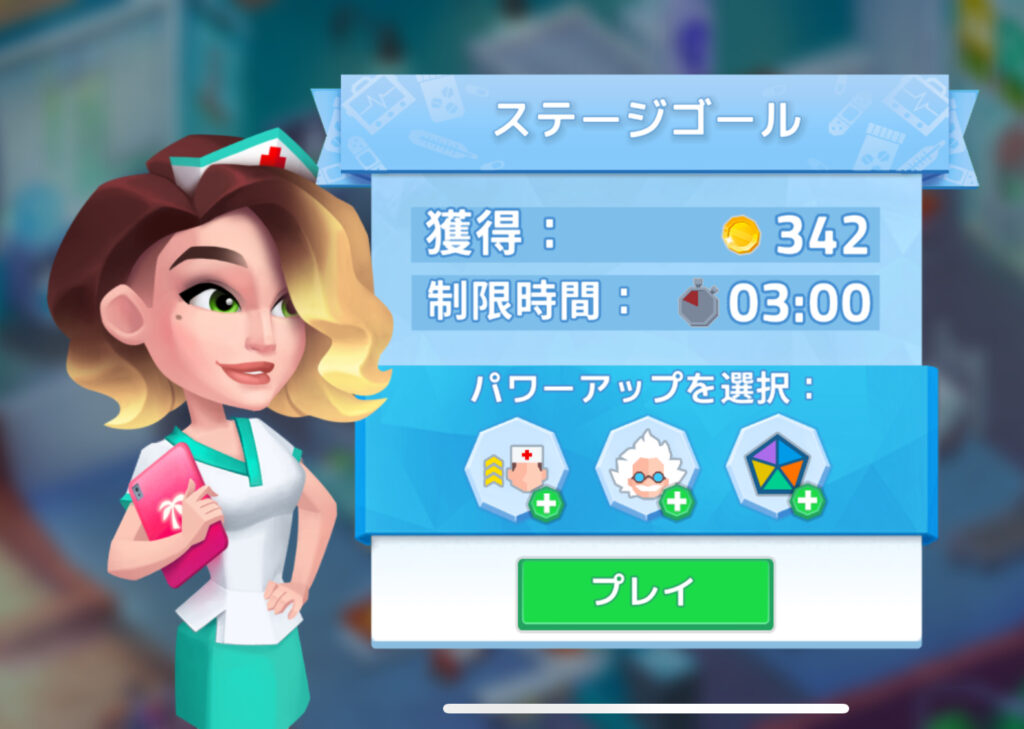Screen dimensions: 1024x729
Task: Choose the colorful pentagon power-up
Action: [777, 467]
